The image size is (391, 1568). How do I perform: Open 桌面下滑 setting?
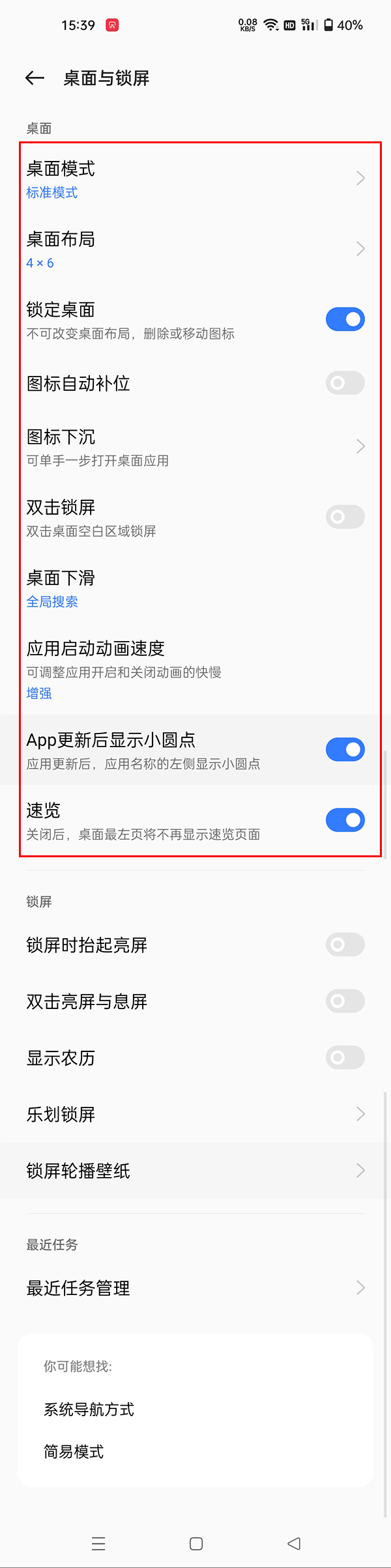point(195,588)
